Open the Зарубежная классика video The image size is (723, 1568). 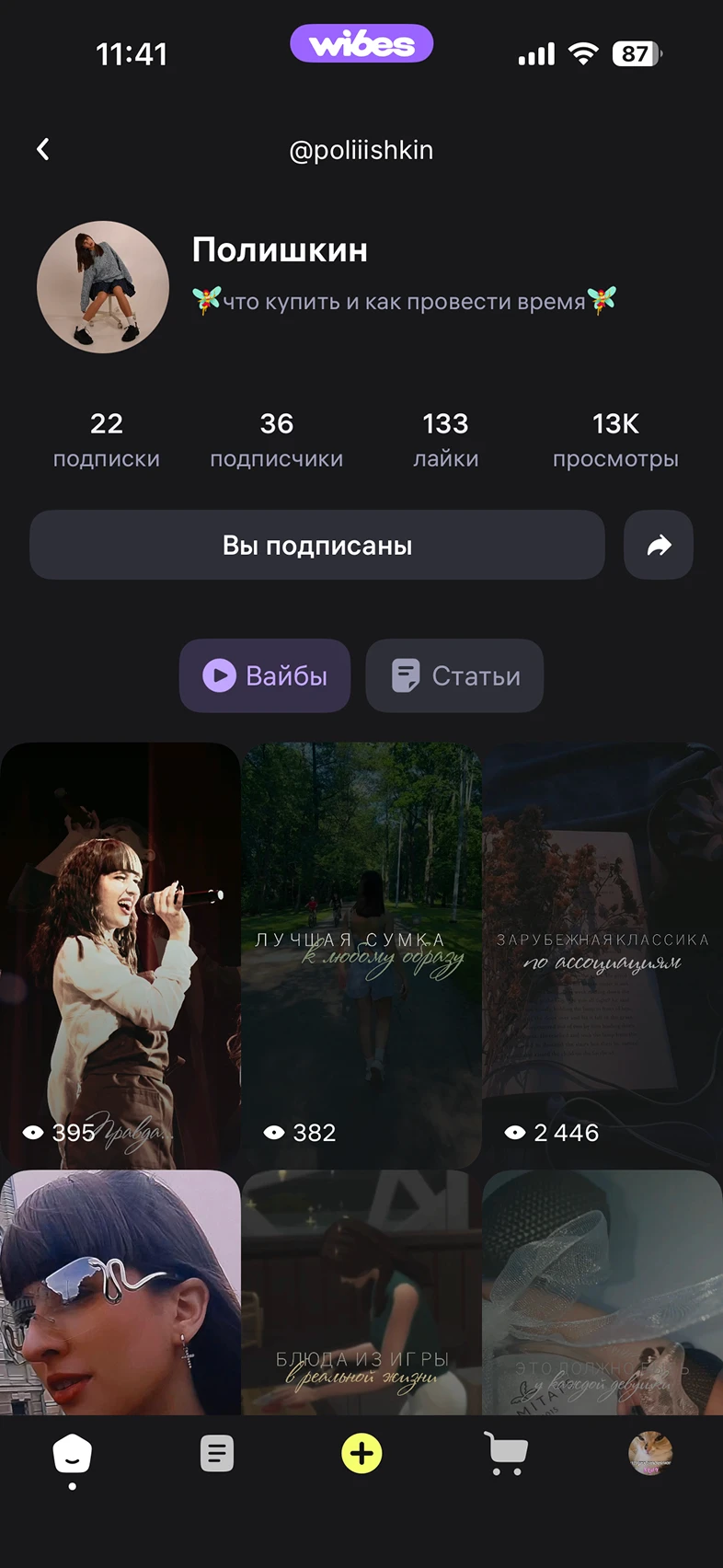click(x=602, y=955)
